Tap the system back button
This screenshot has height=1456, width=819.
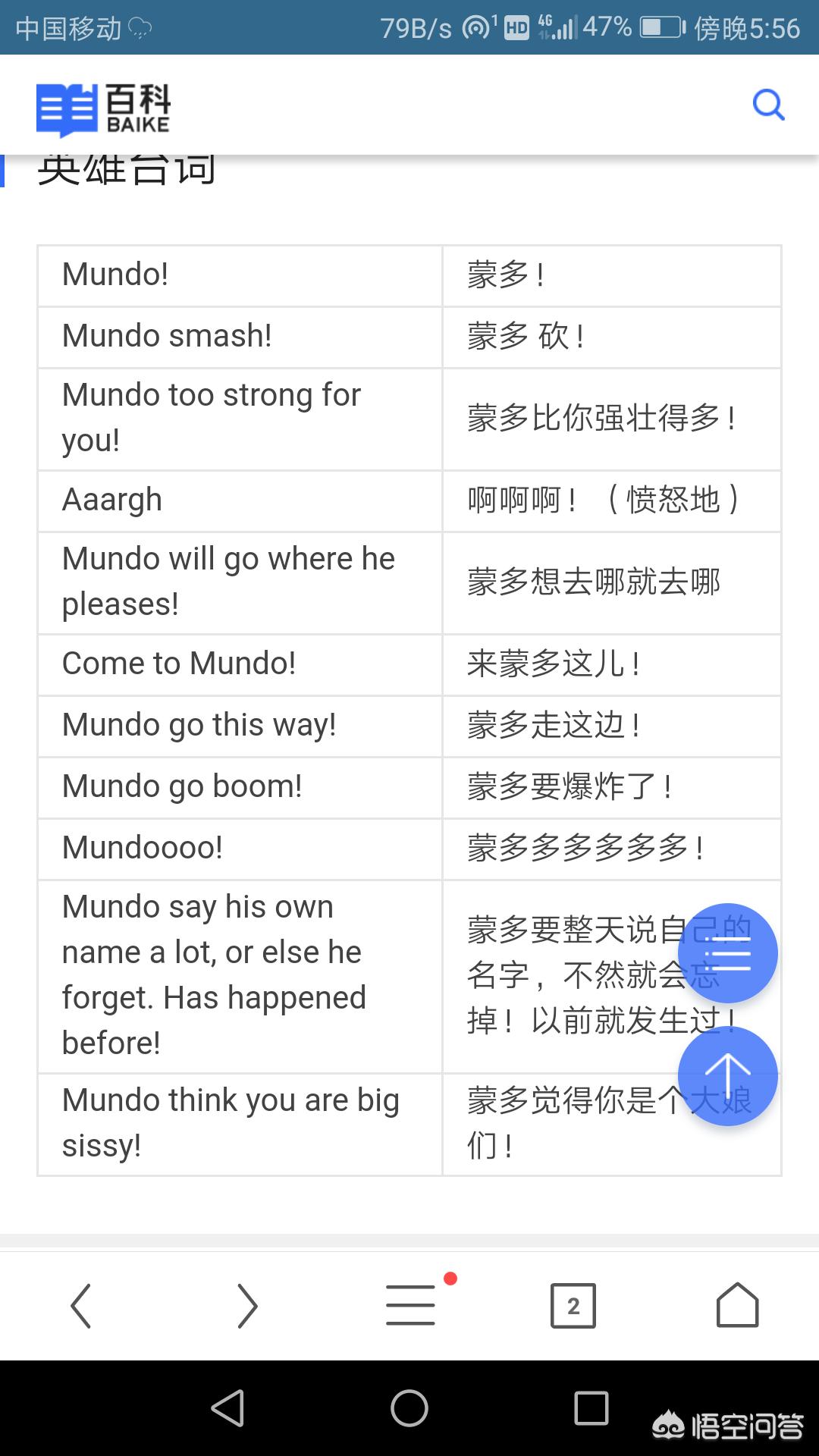click(227, 1408)
